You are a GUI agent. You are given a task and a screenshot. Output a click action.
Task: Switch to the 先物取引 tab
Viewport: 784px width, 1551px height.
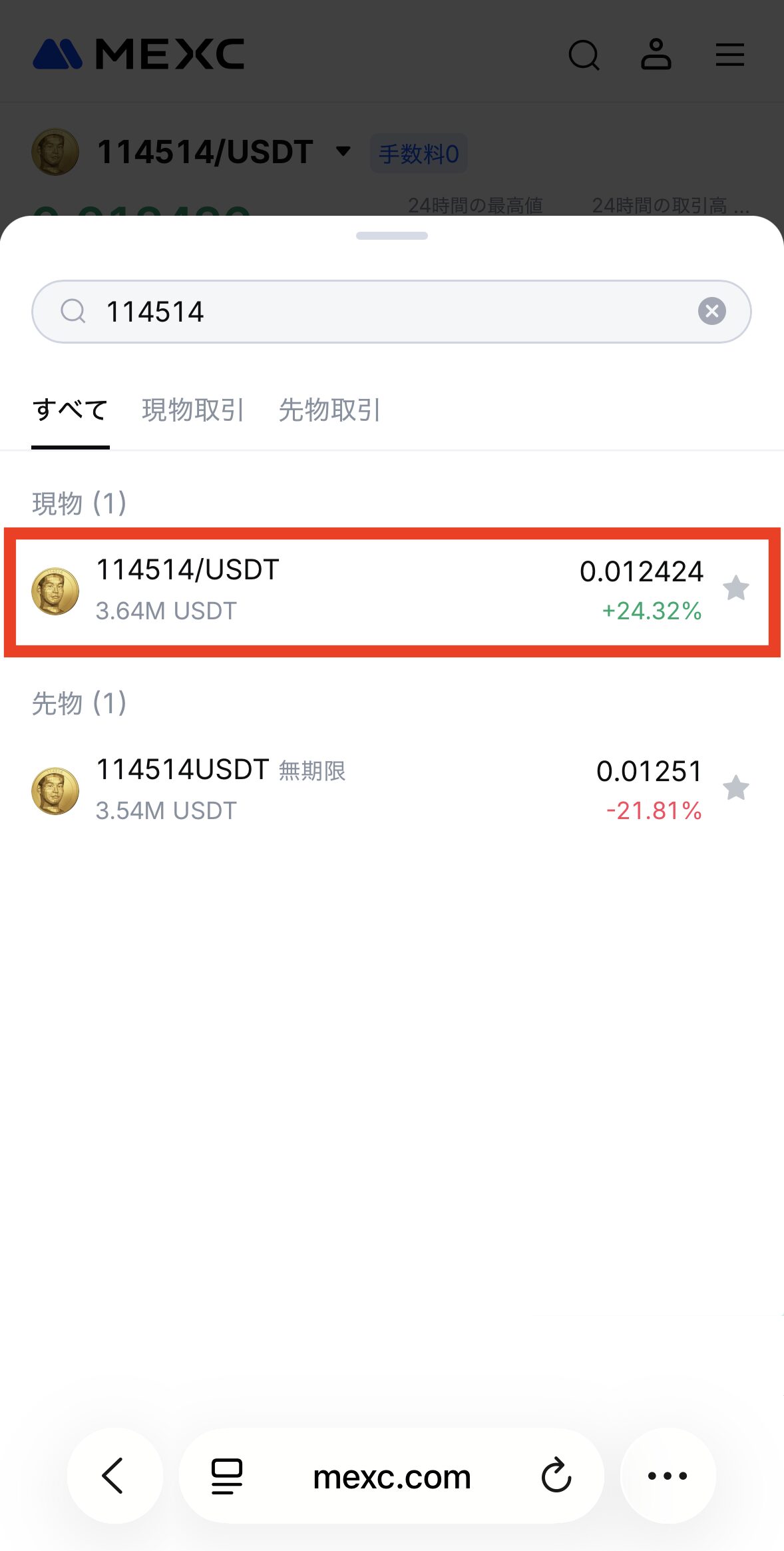329,410
